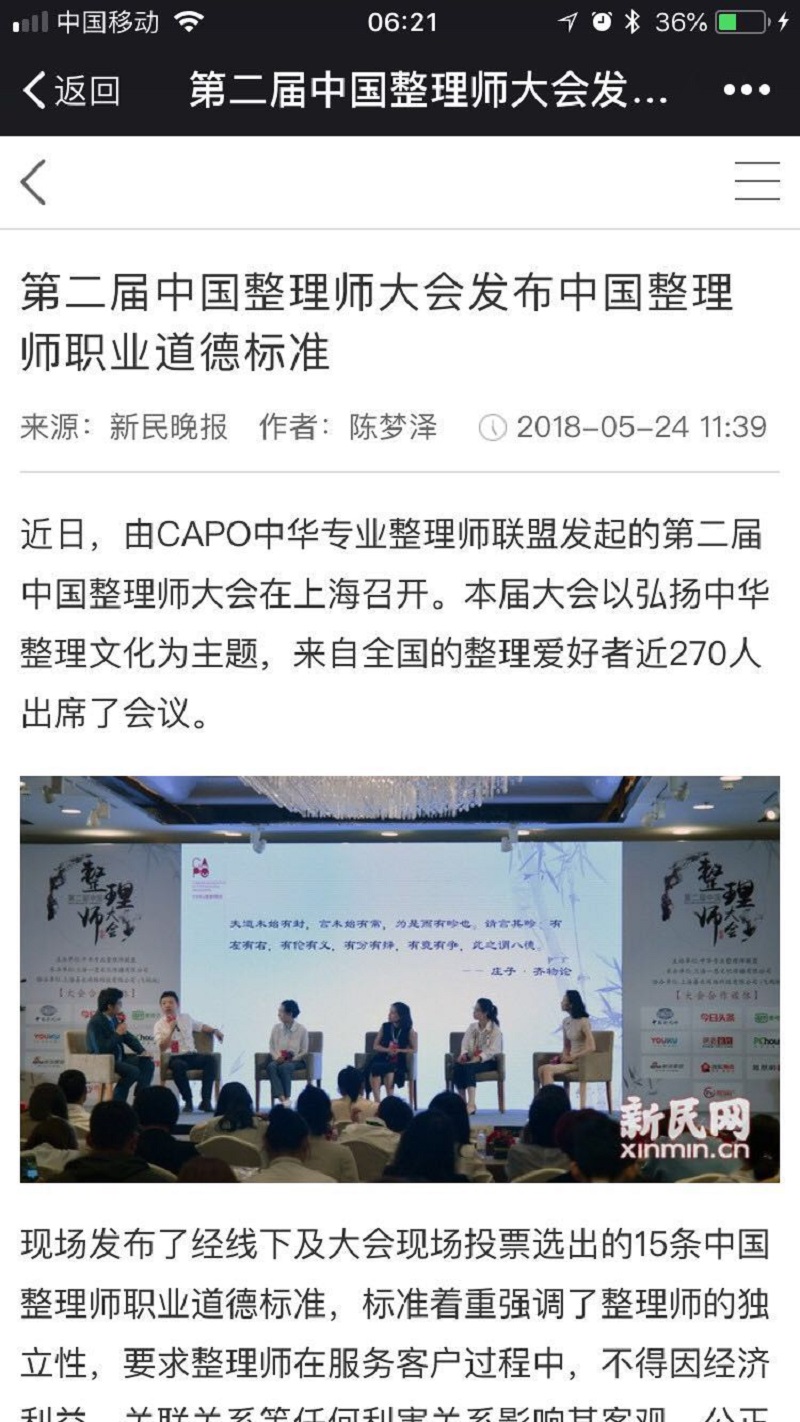Open the conference panel photo

point(400,979)
